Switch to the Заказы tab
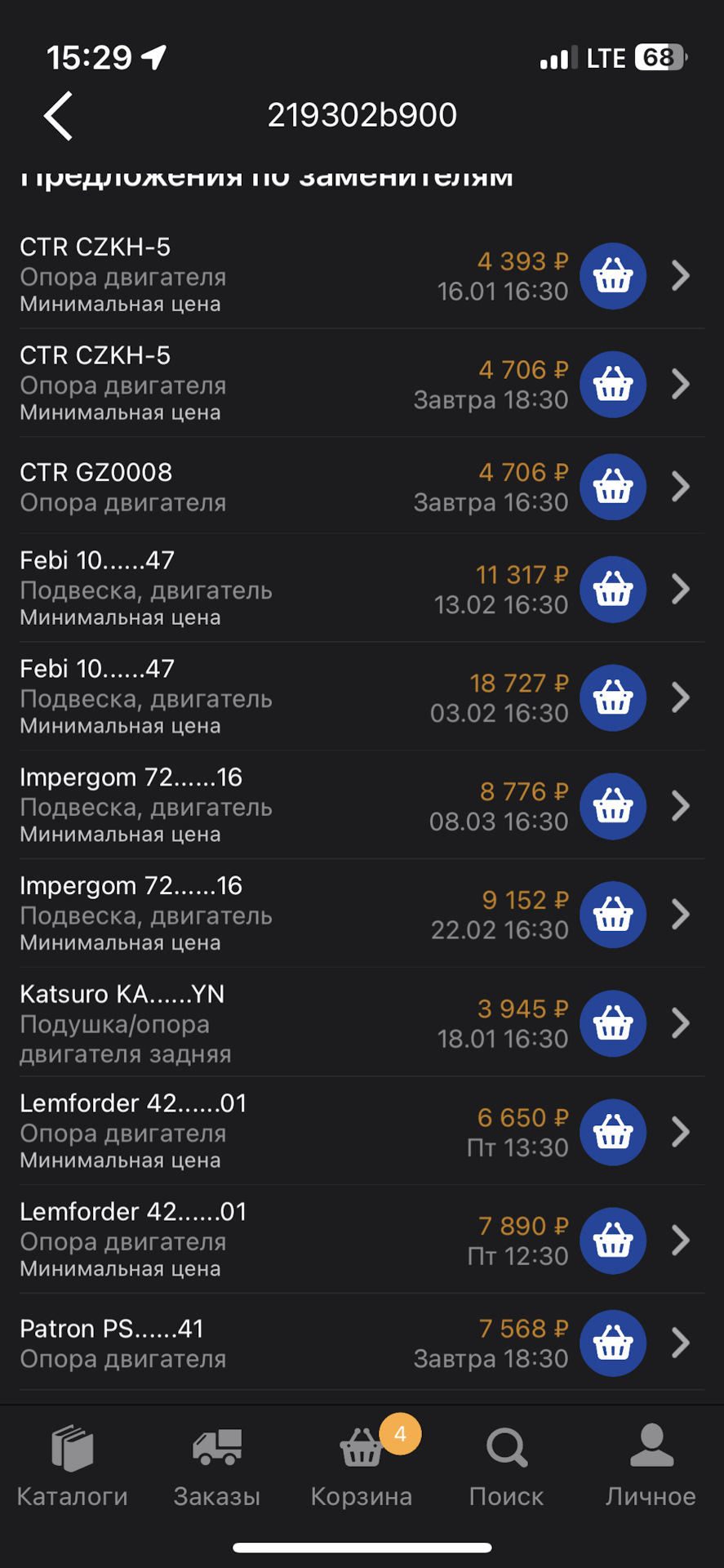This screenshot has height=1568, width=724. (217, 1467)
